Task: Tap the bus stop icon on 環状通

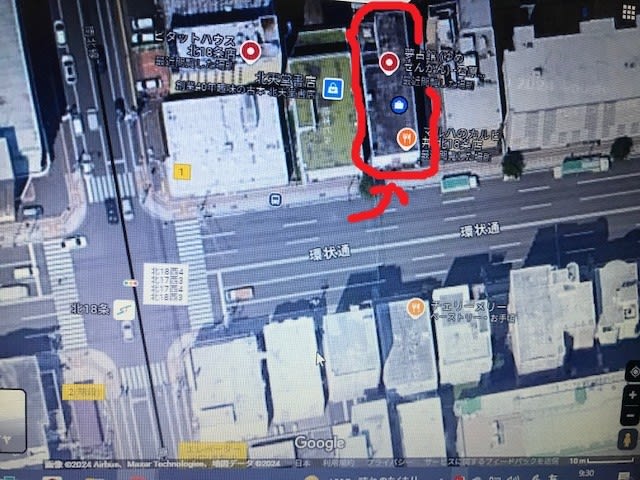Action: [275, 198]
